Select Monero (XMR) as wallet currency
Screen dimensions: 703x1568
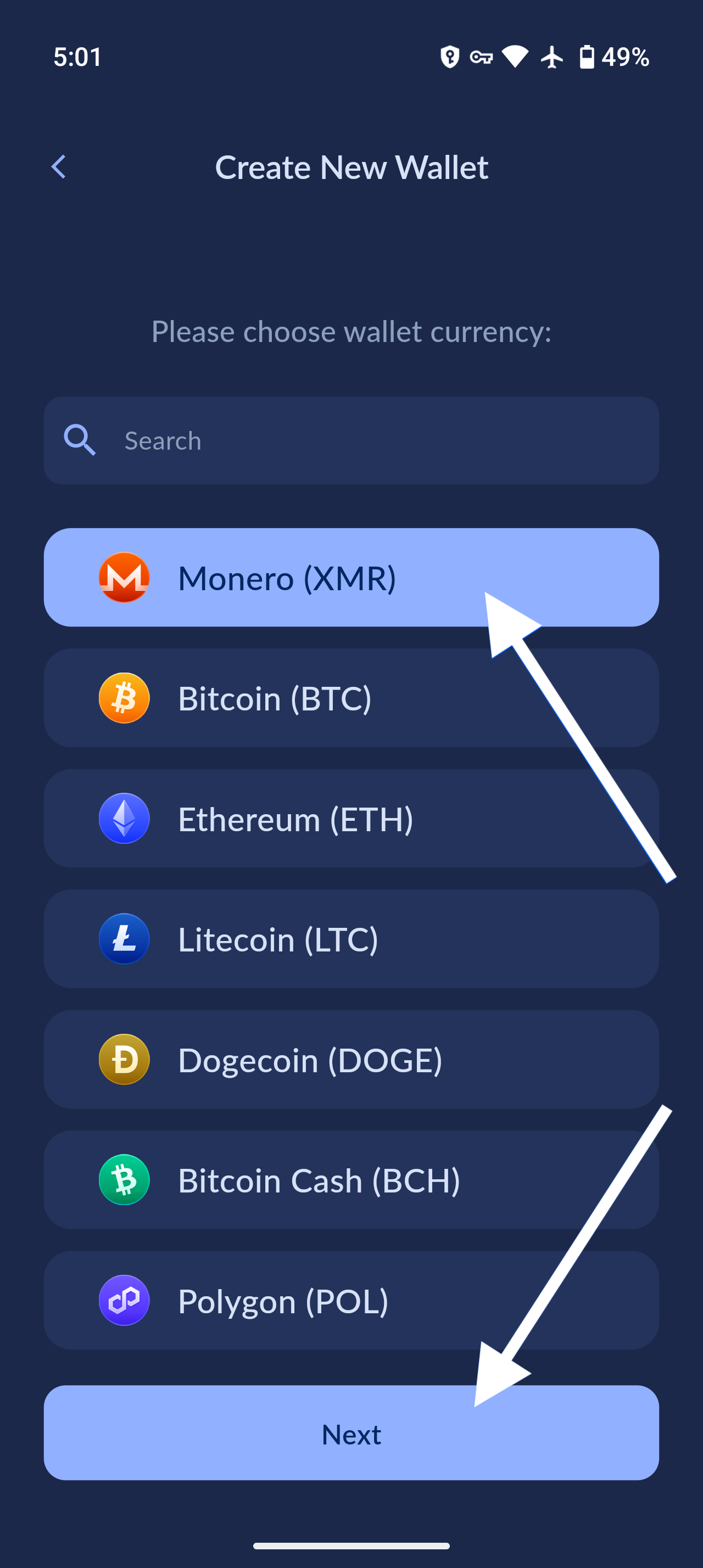click(x=286, y=578)
